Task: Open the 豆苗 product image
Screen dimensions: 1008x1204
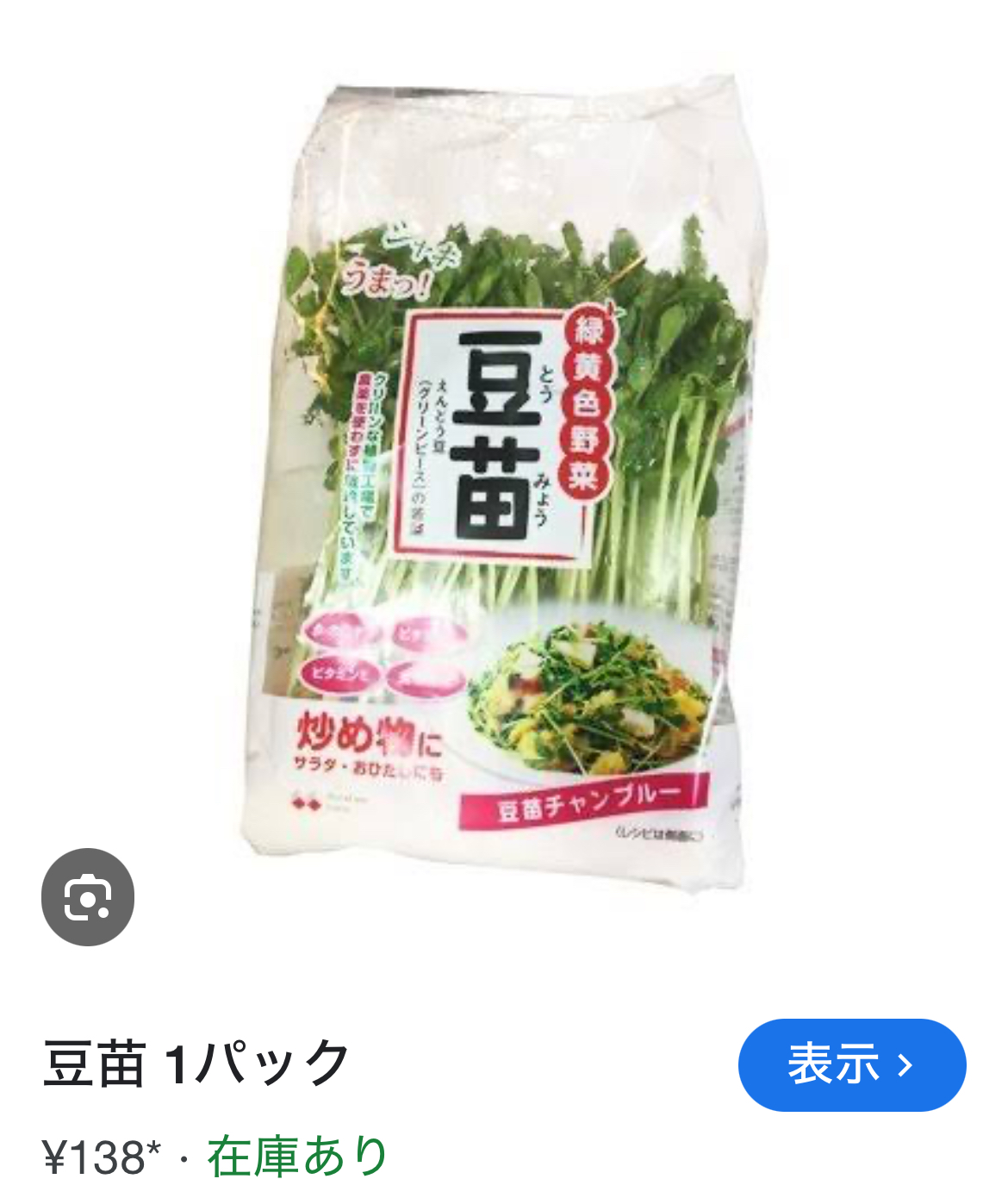Action: click(504, 483)
